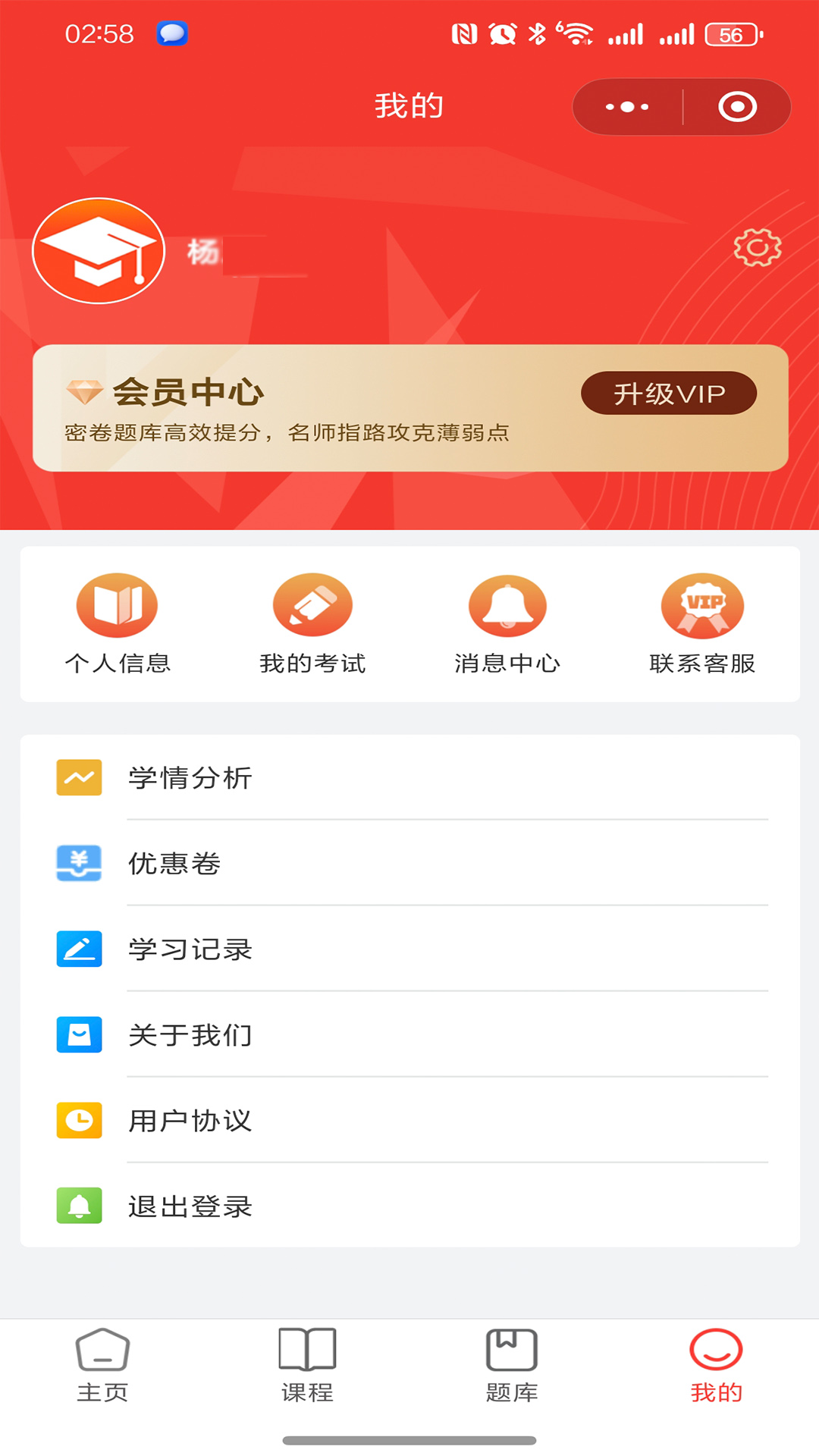Tap the 升级VIP button
Viewport: 819px width, 1456px height.
[669, 393]
